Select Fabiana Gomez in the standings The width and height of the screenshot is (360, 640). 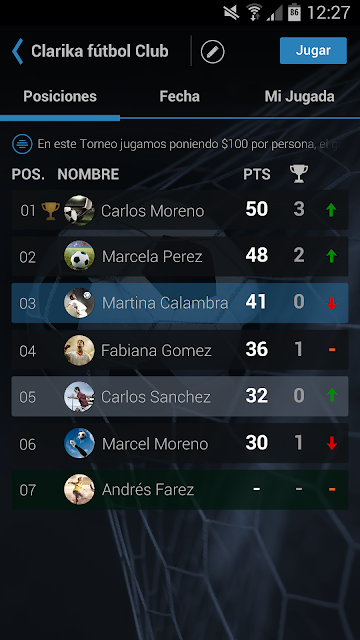pos(180,350)
